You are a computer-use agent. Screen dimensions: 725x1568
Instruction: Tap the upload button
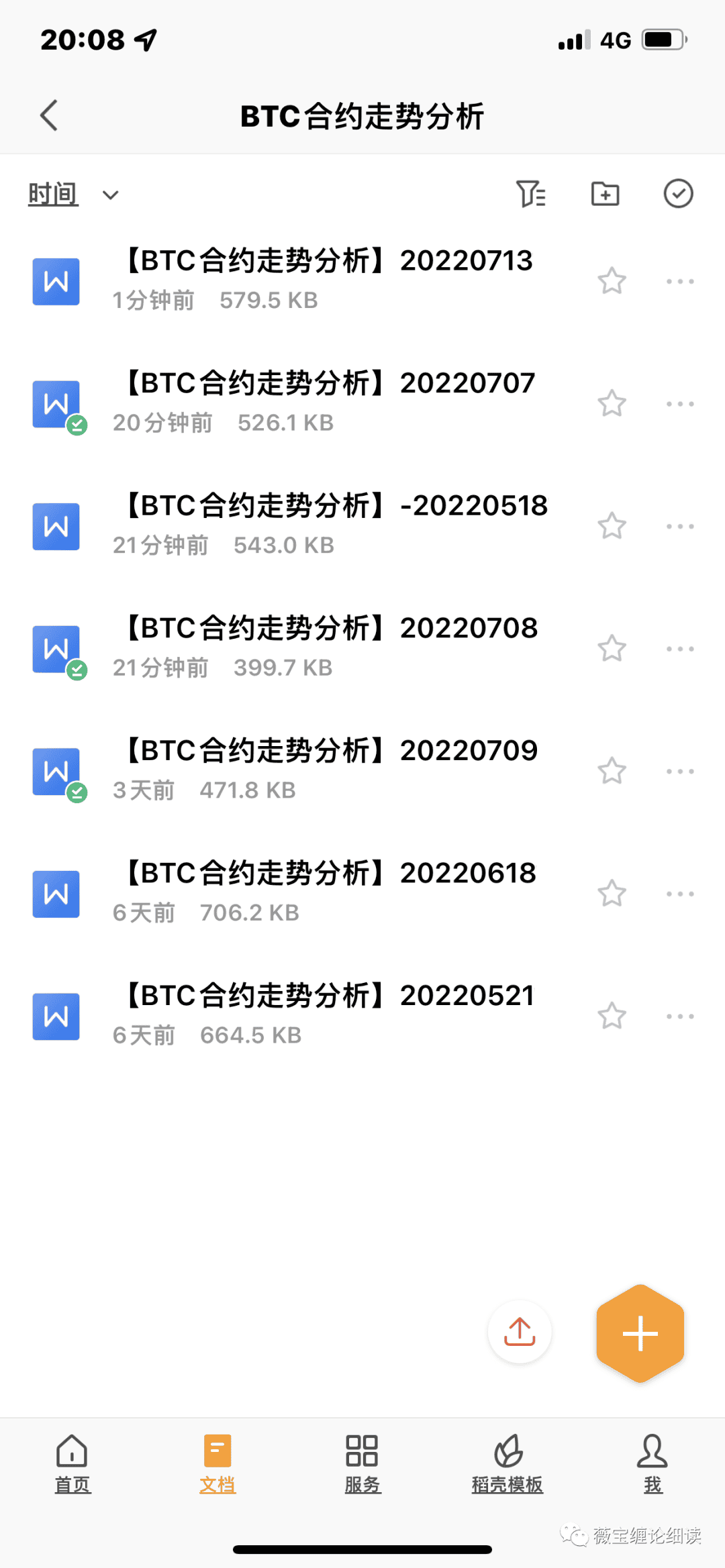[x=520, y=1332]
